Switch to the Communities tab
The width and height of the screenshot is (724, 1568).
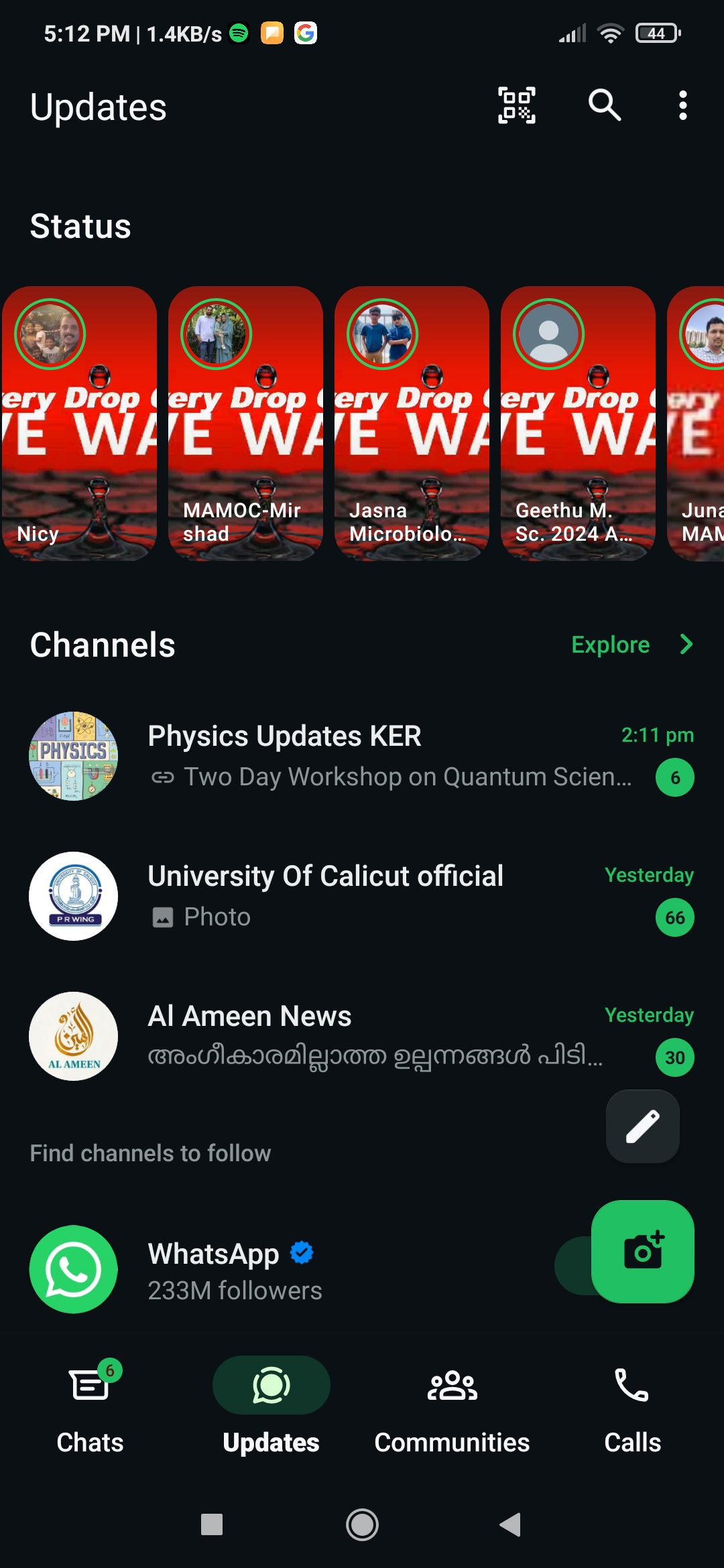click(x=452, y=1403)
